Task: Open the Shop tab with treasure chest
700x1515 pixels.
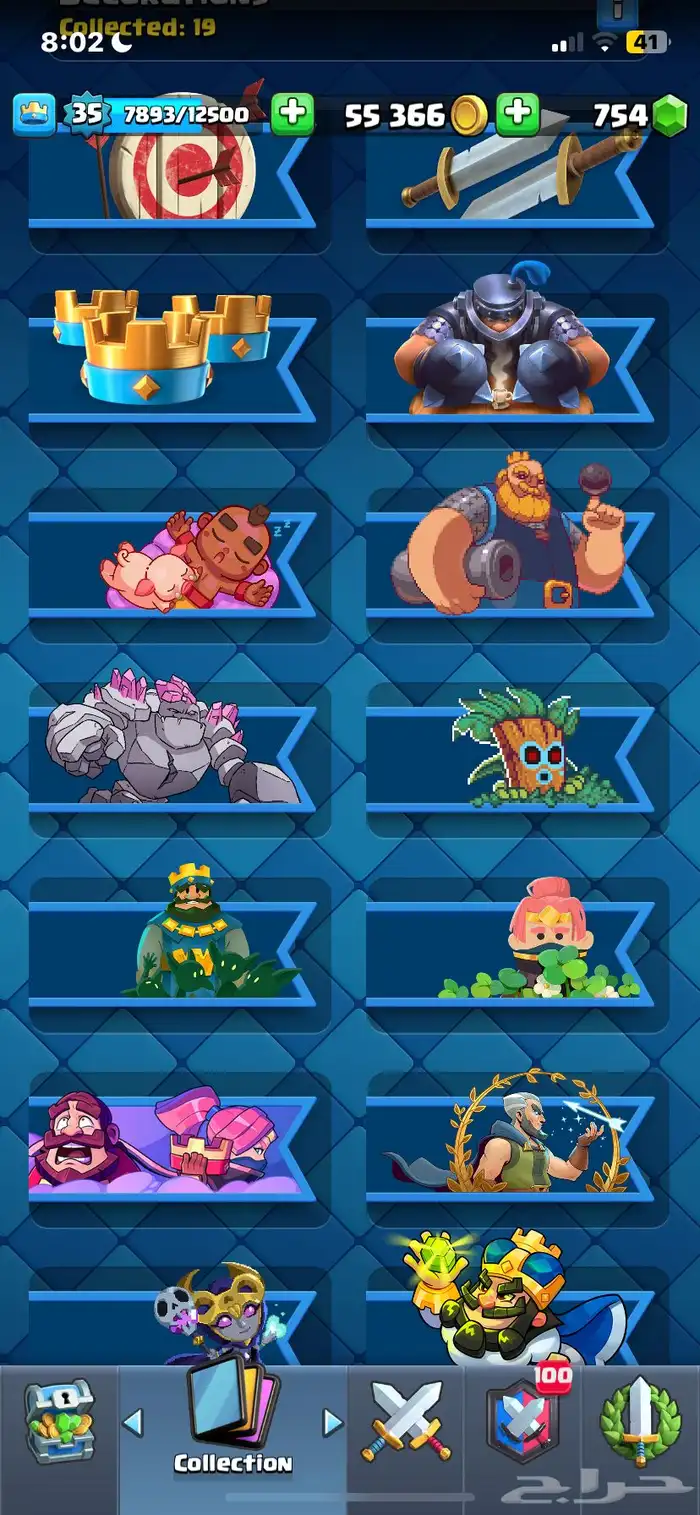Action: 58,1420
